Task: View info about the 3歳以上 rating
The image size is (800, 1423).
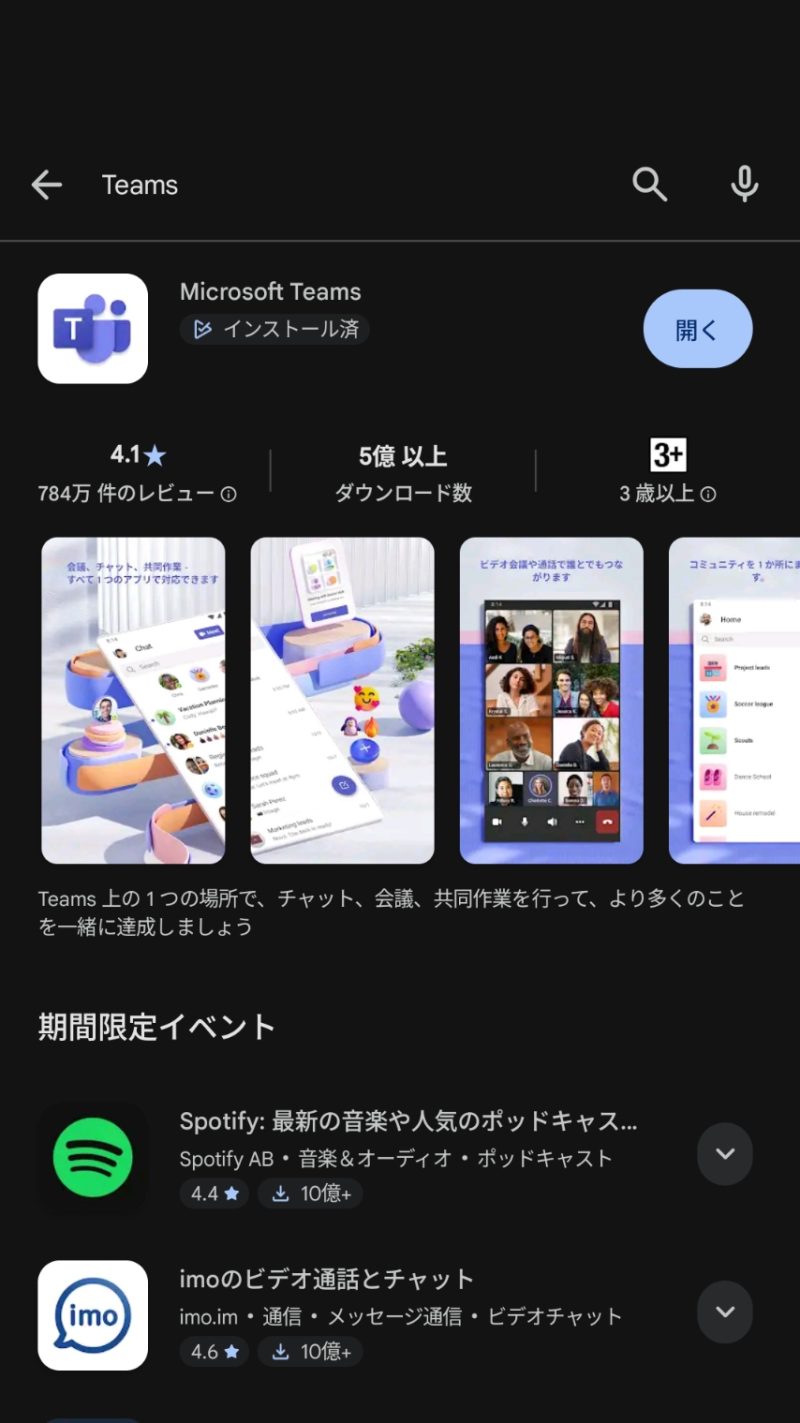Action: [709, 494]
